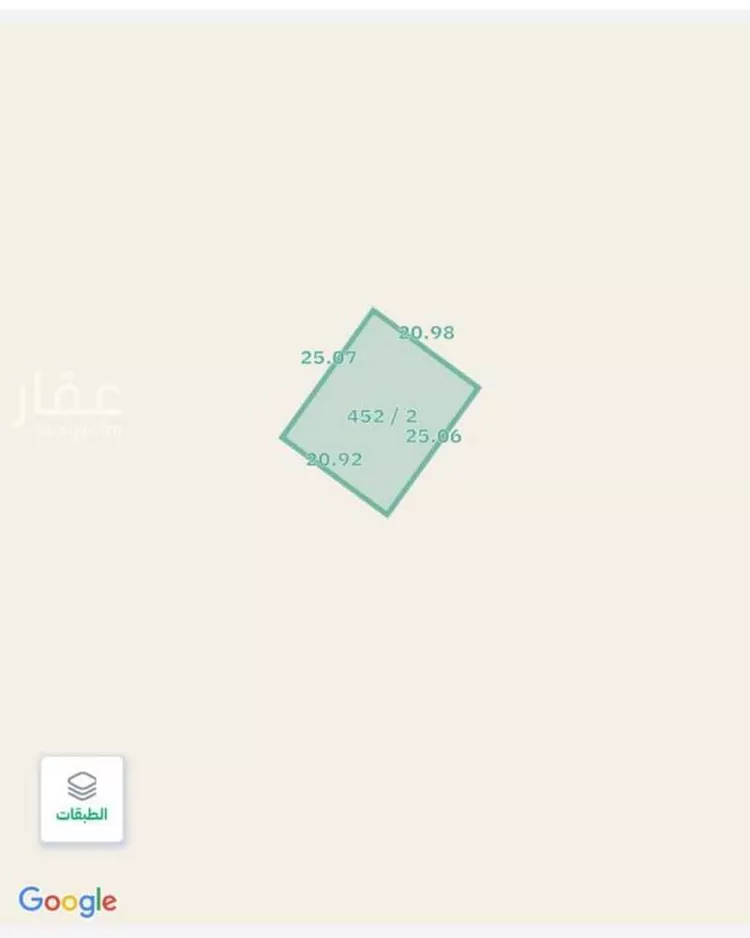Select the land parcel 452 / 2
750x938 pixels.
click(380, 415)
